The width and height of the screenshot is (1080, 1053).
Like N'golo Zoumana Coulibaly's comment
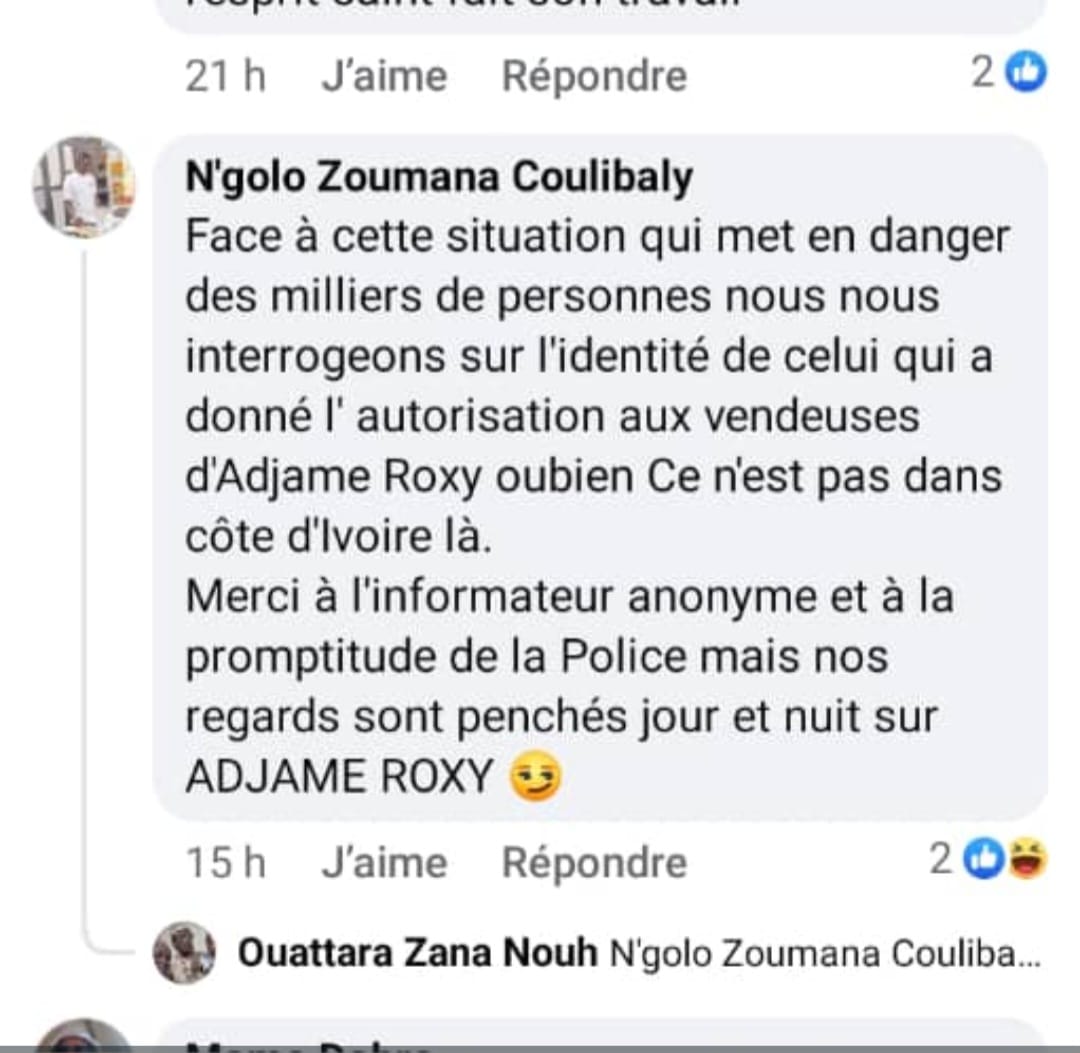pyautogui.click(x=384, y=863)
